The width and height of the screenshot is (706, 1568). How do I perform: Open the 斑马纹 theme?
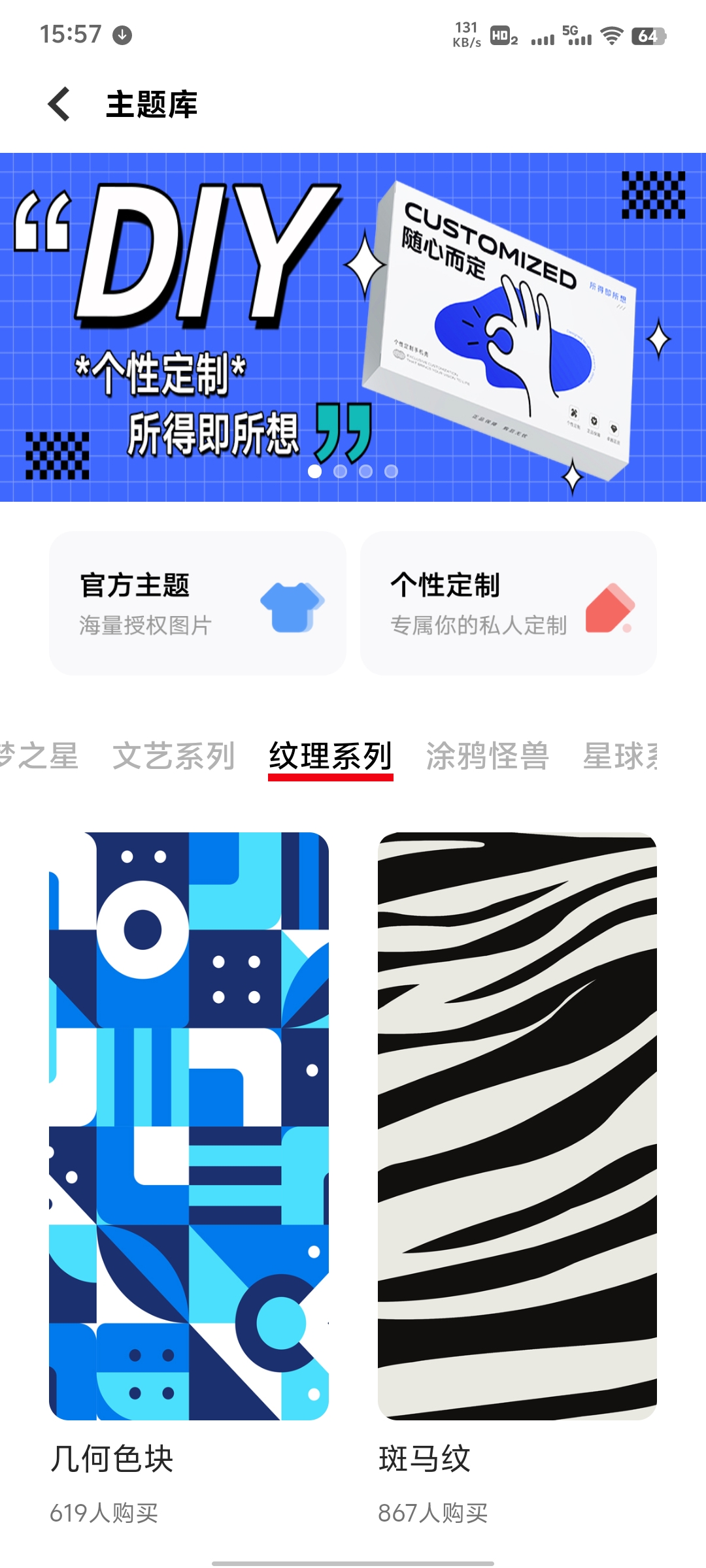pos(517,1126)
